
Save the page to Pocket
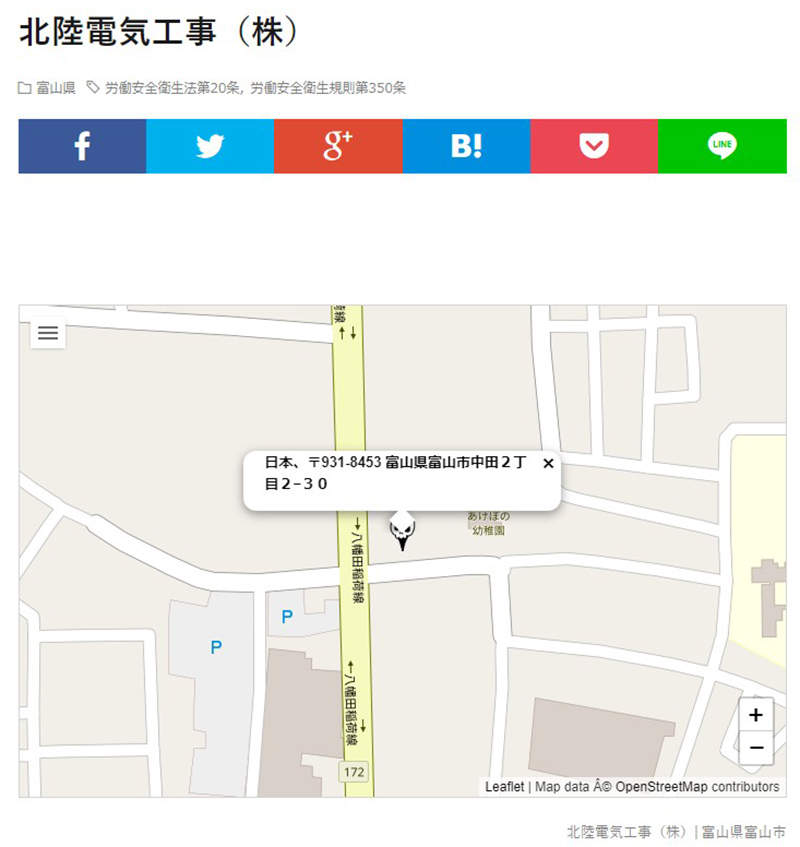point(594,146)
